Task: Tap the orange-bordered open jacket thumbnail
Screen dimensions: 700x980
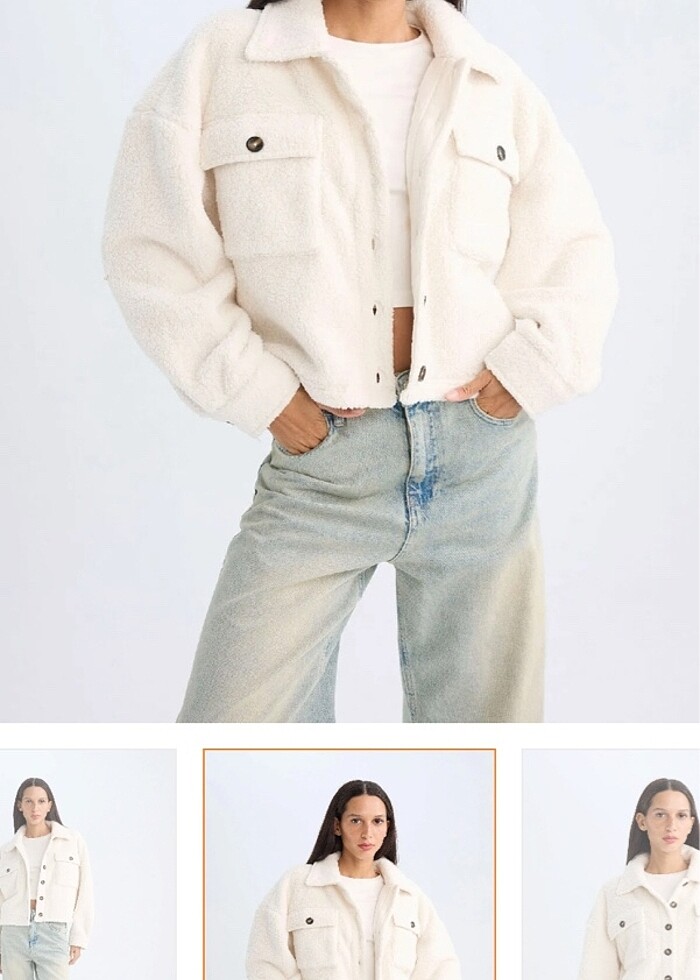Action: tap(349, 865)
